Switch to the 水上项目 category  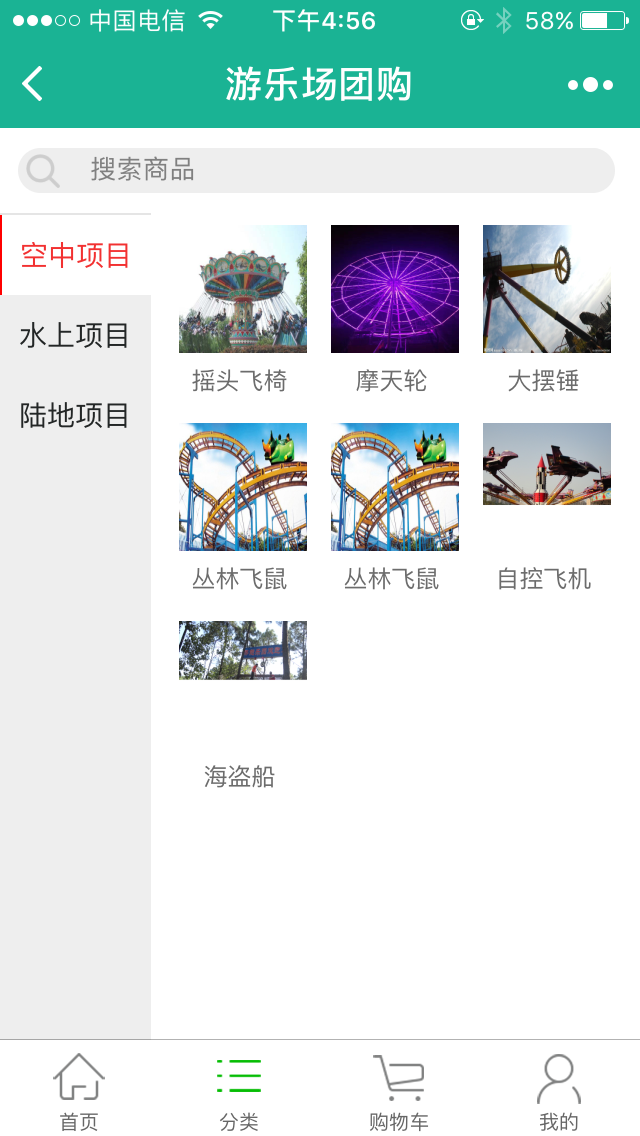[x=75, y=335]
